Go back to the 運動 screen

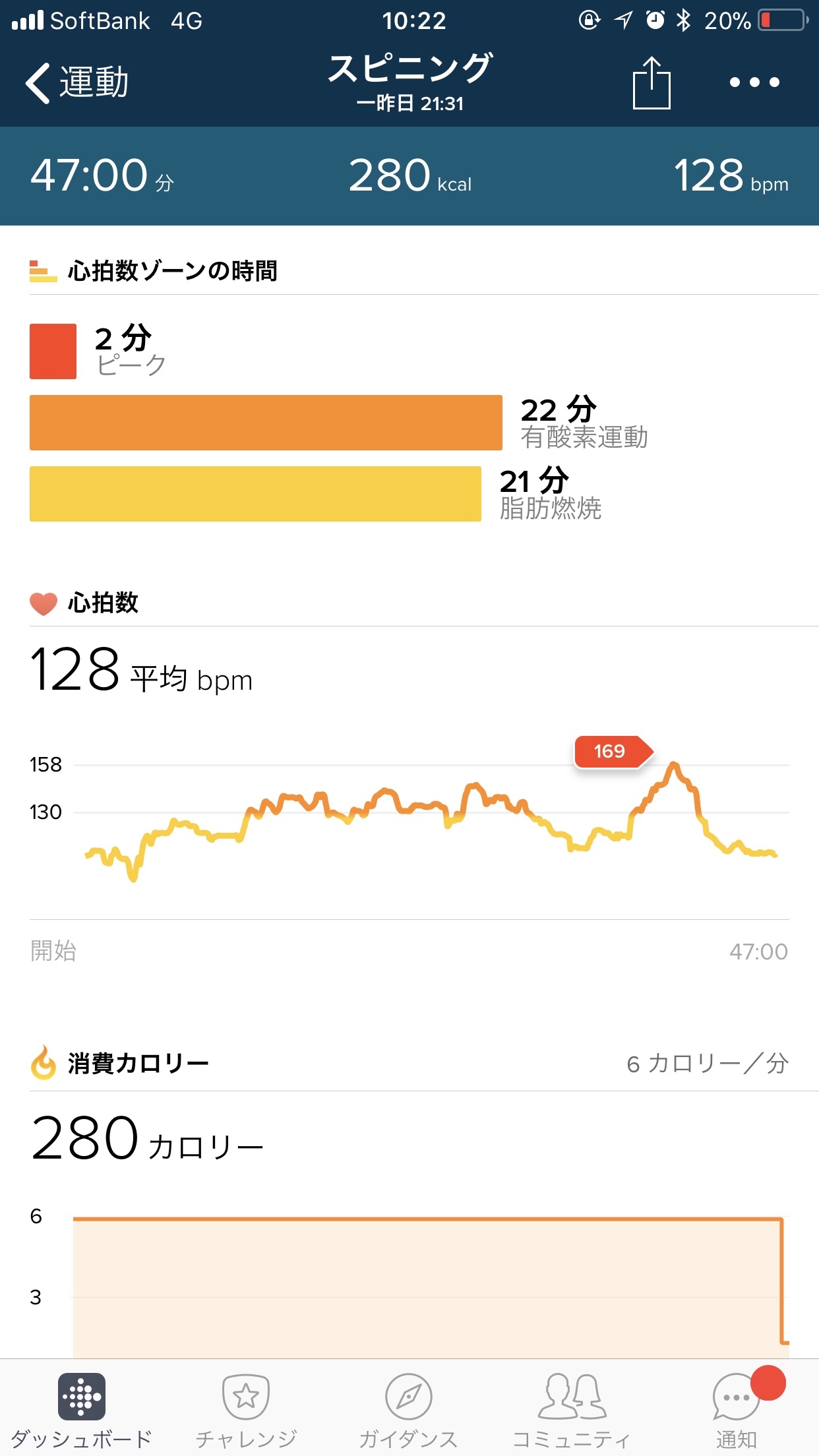click(76, 83)
